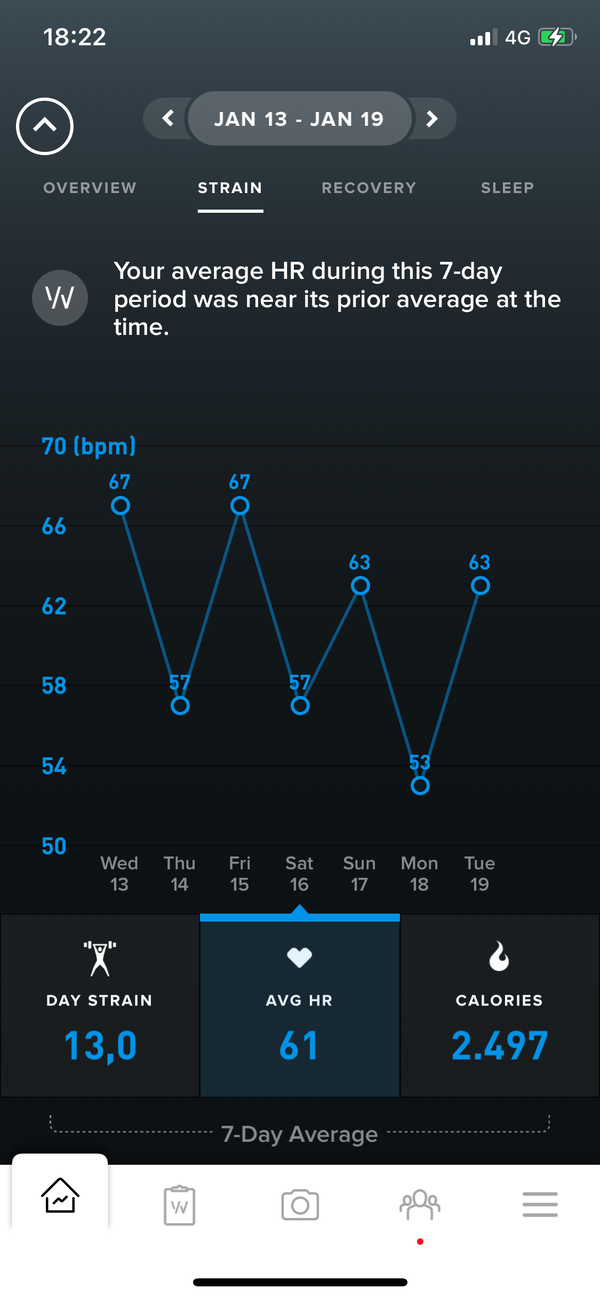Go to the previous week

click(168, 119)
